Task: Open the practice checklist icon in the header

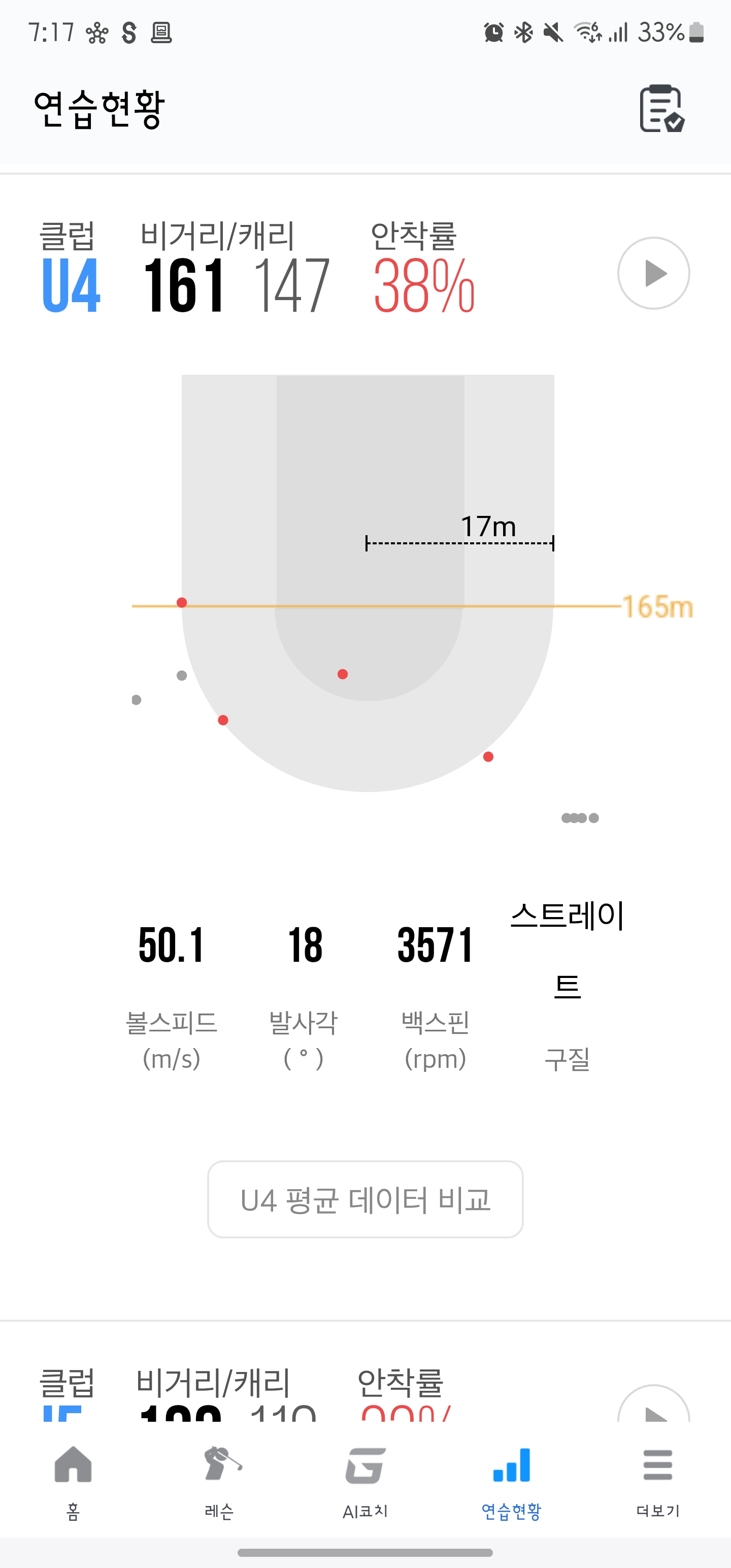Action: click(661, 108)
